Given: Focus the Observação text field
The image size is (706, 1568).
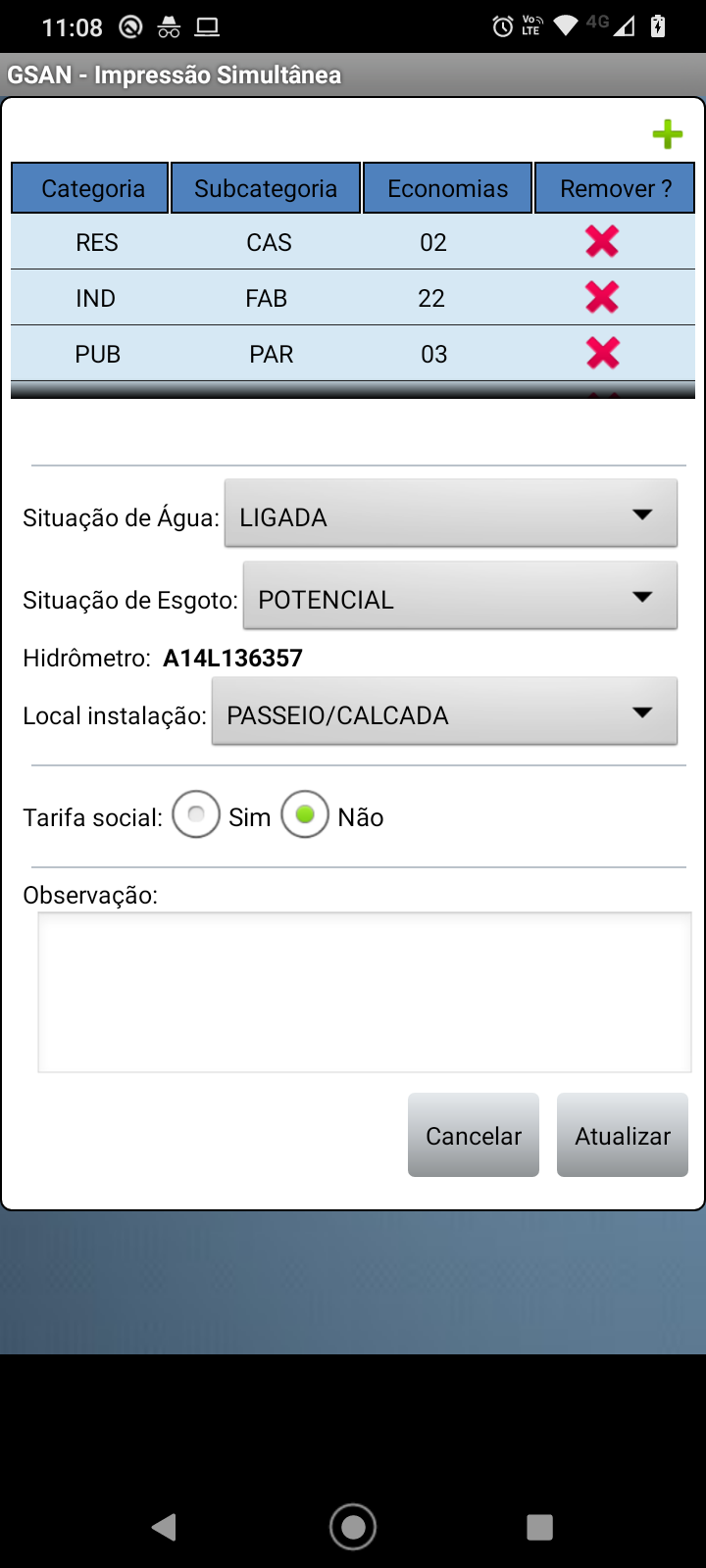Looking at the screenshot, I should point(364,992).
